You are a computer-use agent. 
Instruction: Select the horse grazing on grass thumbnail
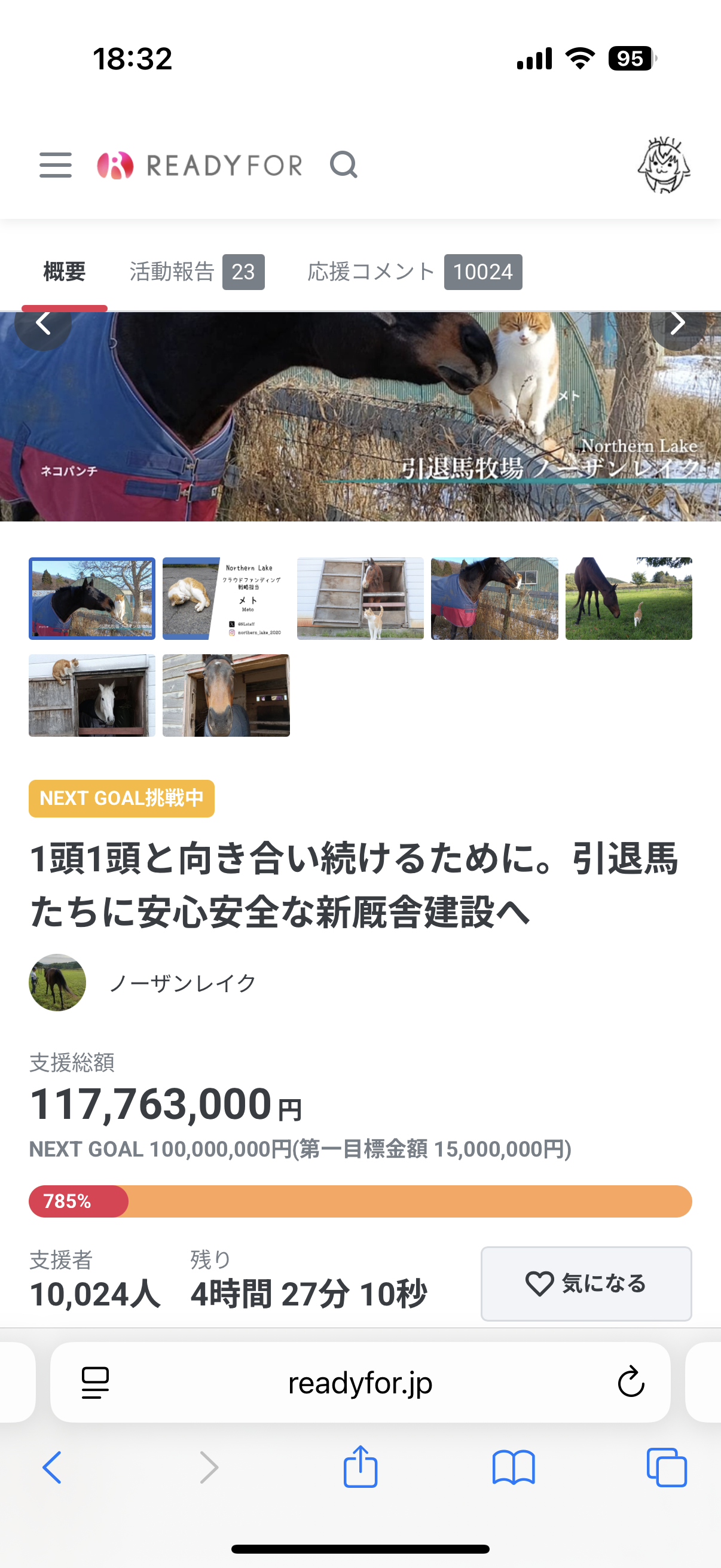628,599
